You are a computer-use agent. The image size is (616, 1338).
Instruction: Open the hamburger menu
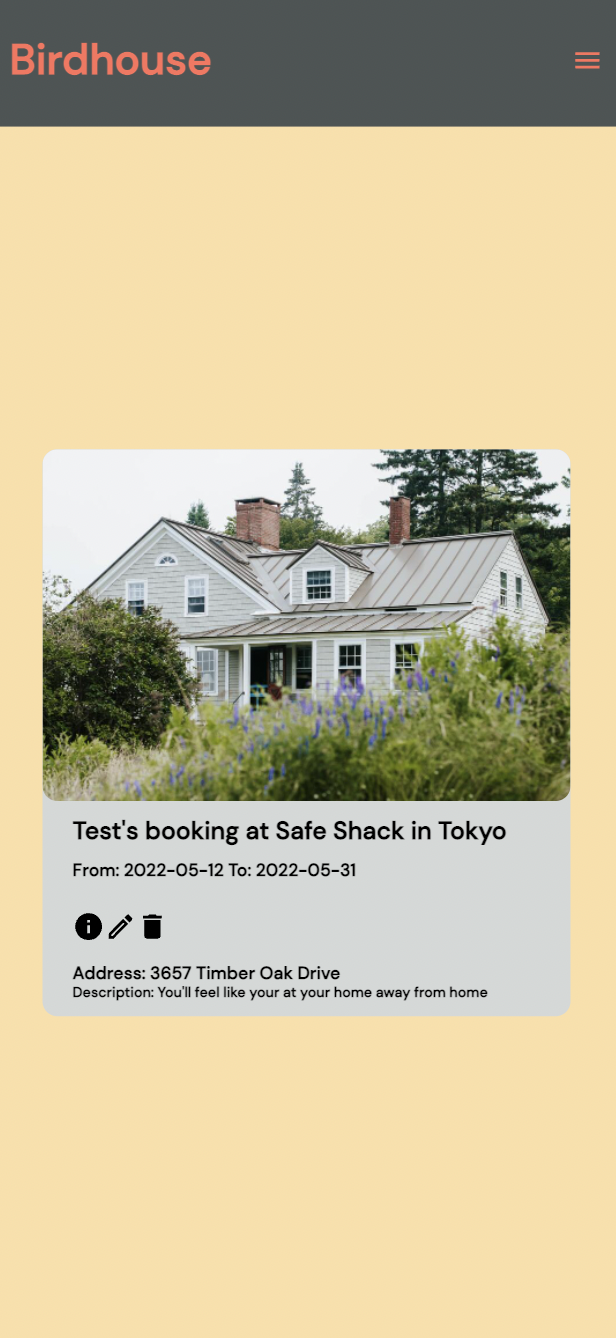587,61
